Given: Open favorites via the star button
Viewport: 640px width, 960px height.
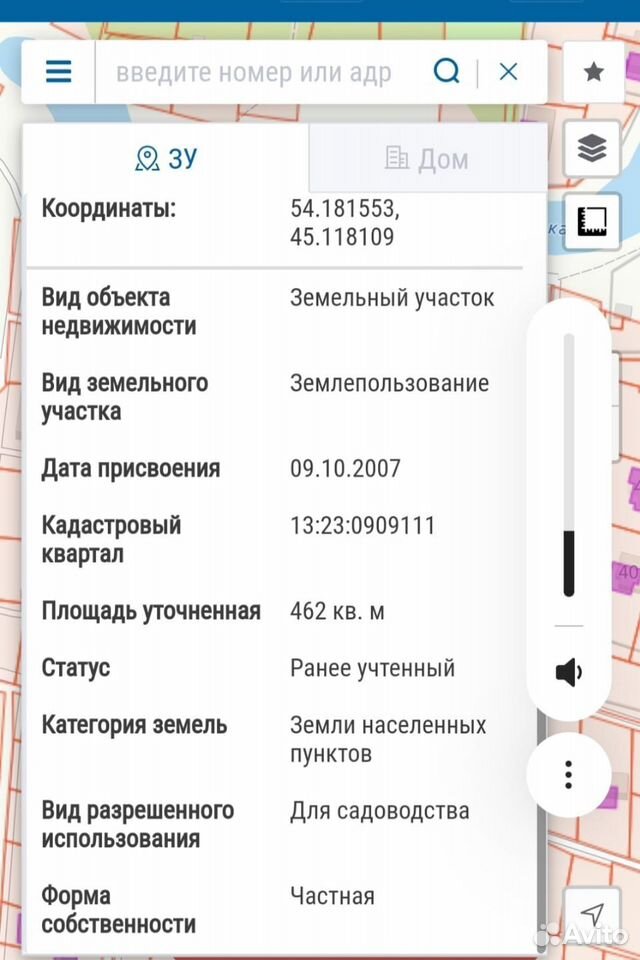Looking at the screenshot, I should (x=593, y=72).
